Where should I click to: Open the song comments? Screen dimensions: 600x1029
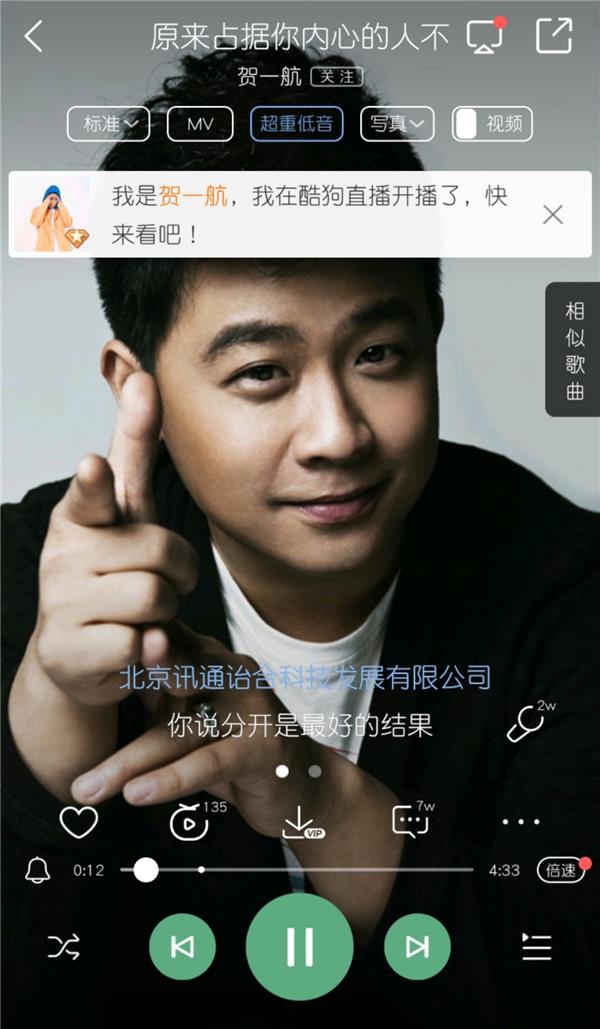[x=410, y=822]
